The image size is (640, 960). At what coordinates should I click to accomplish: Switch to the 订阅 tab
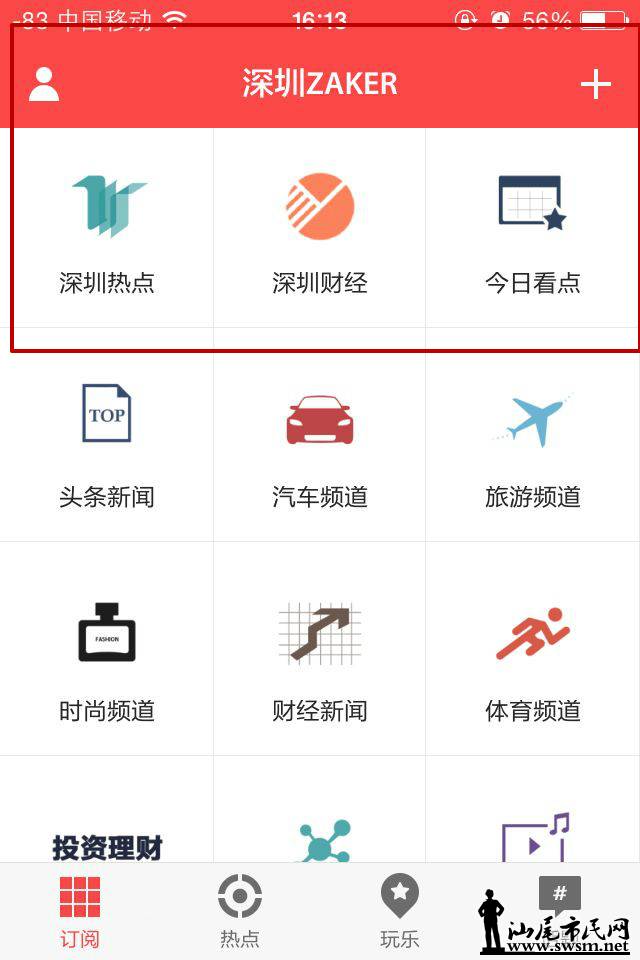(80, 910)
